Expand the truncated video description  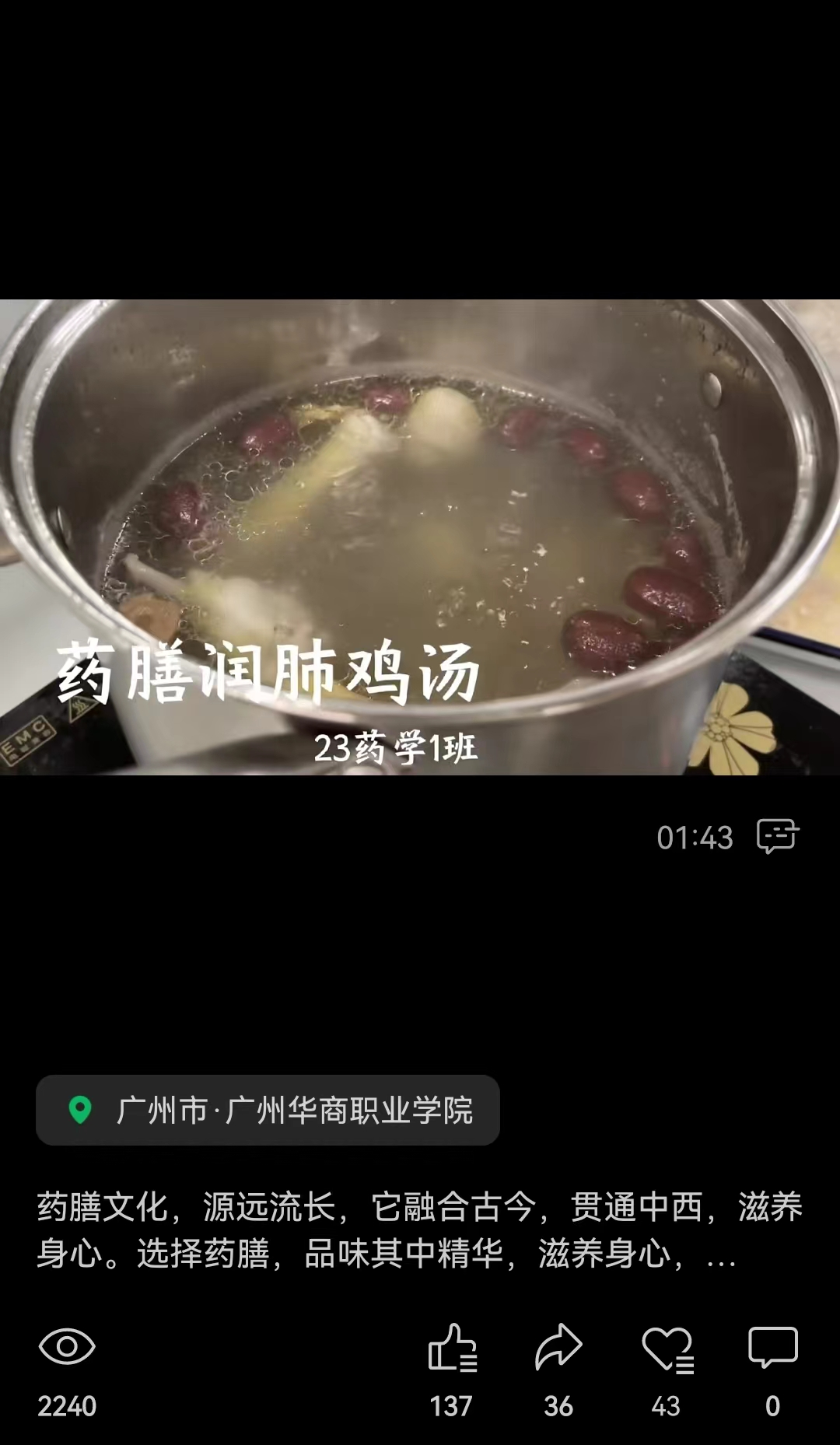[x=719, y=1254]
